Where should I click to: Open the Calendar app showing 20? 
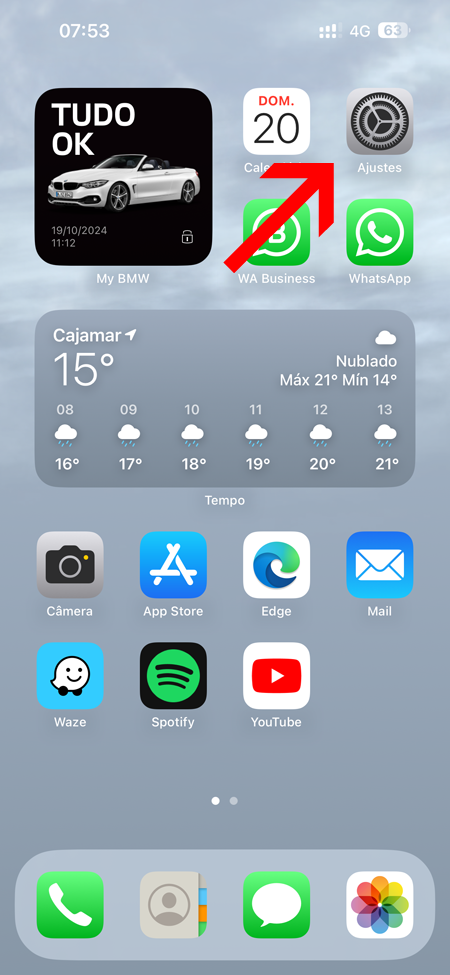pos(276,121)
